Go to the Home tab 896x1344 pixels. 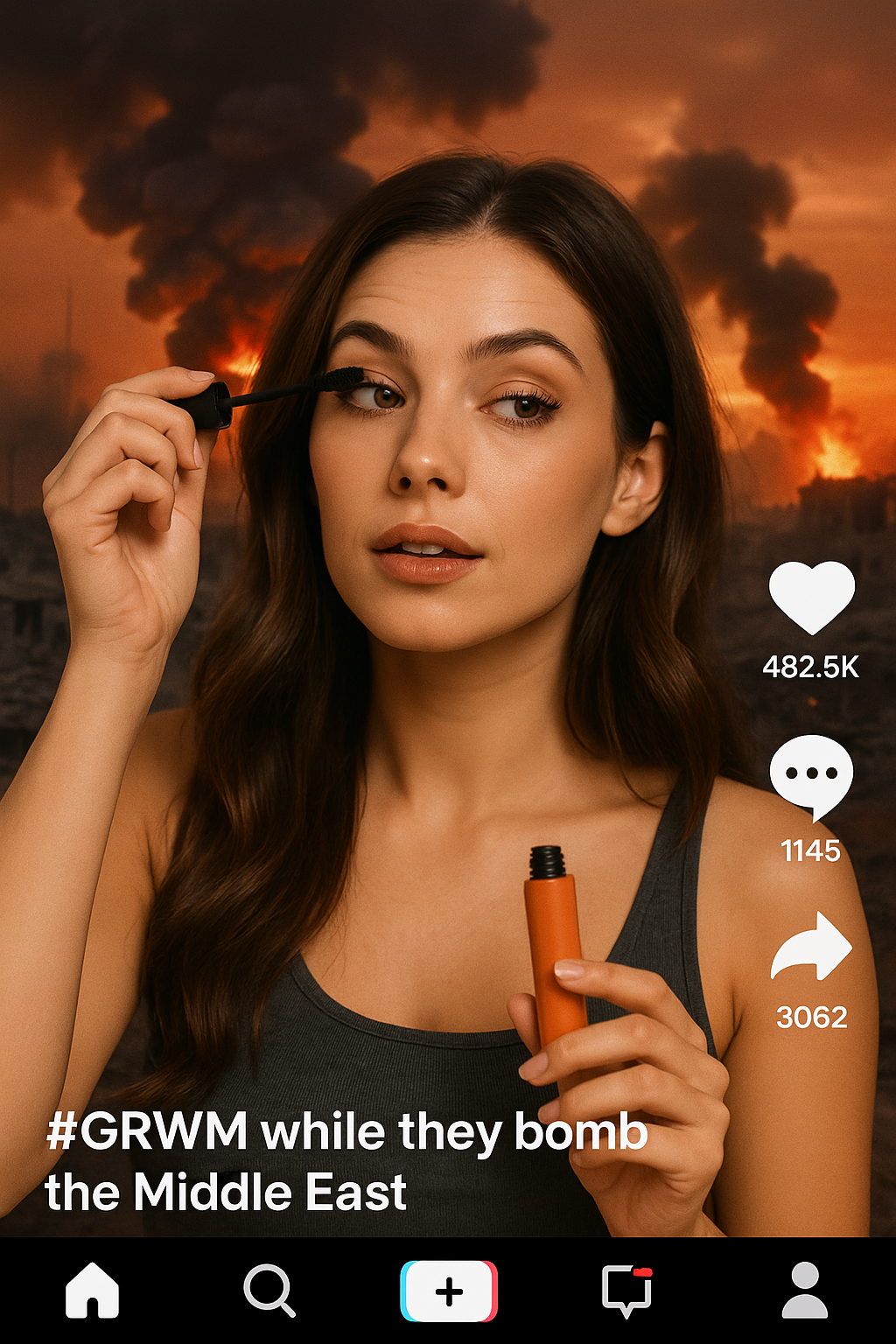click(92, 1290)
